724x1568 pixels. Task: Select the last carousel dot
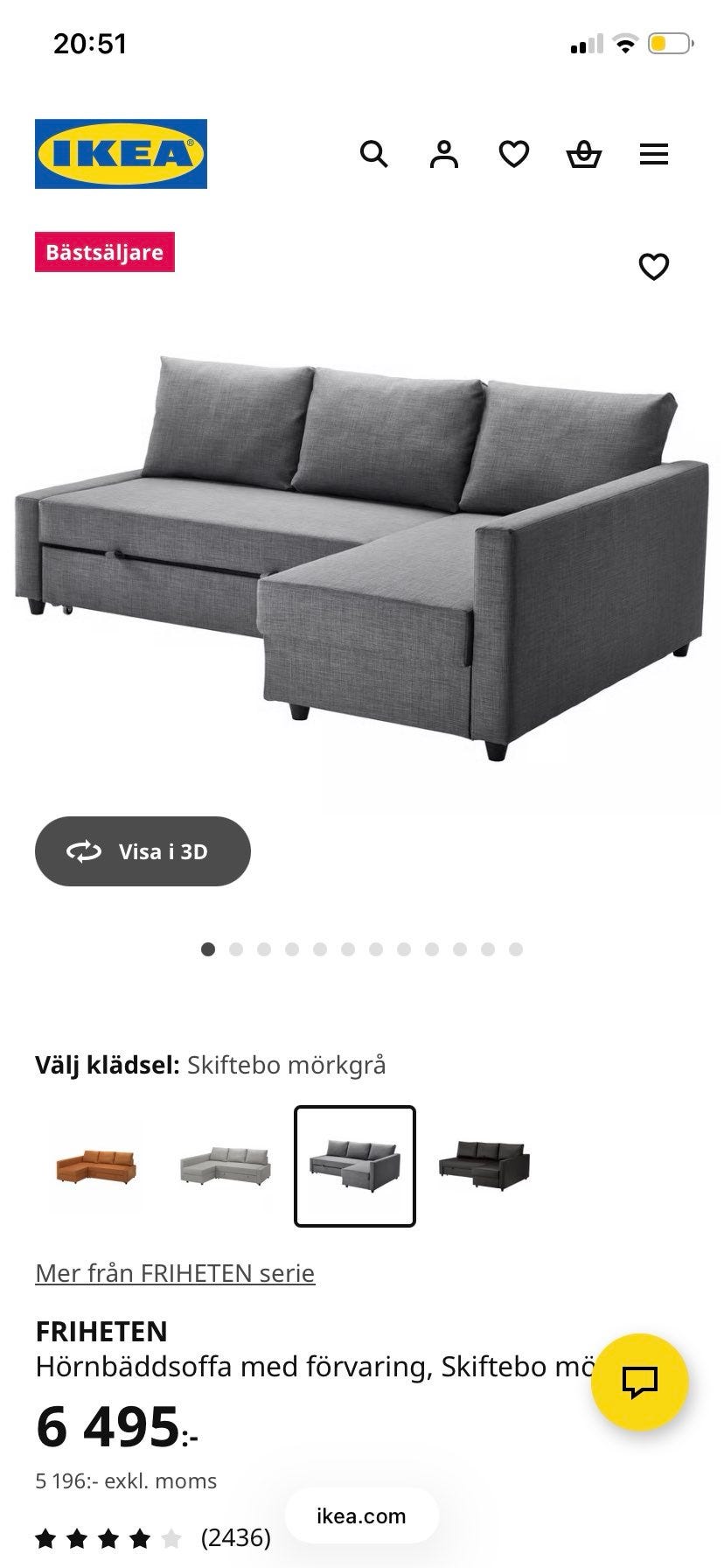pyautogui.click(x=515, y=948)
